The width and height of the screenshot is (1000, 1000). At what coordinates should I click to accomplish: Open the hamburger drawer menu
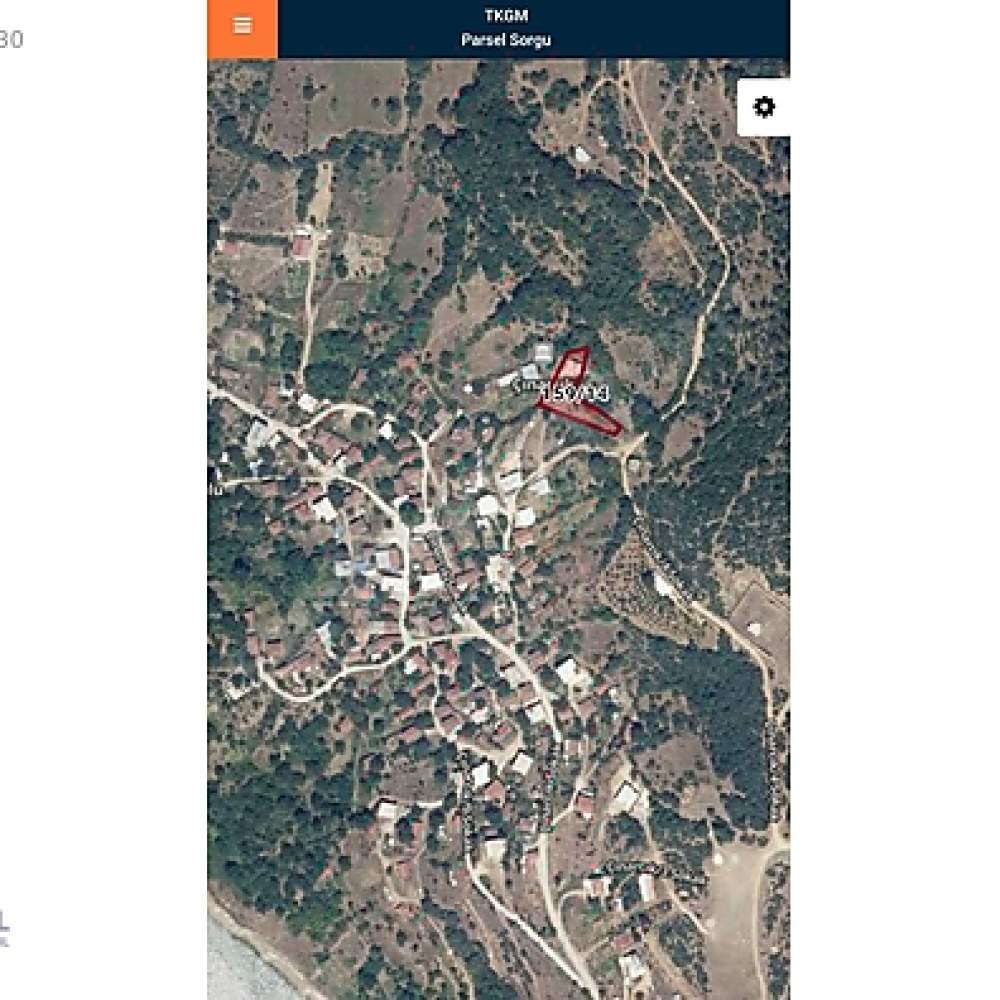tap(242, 27)
